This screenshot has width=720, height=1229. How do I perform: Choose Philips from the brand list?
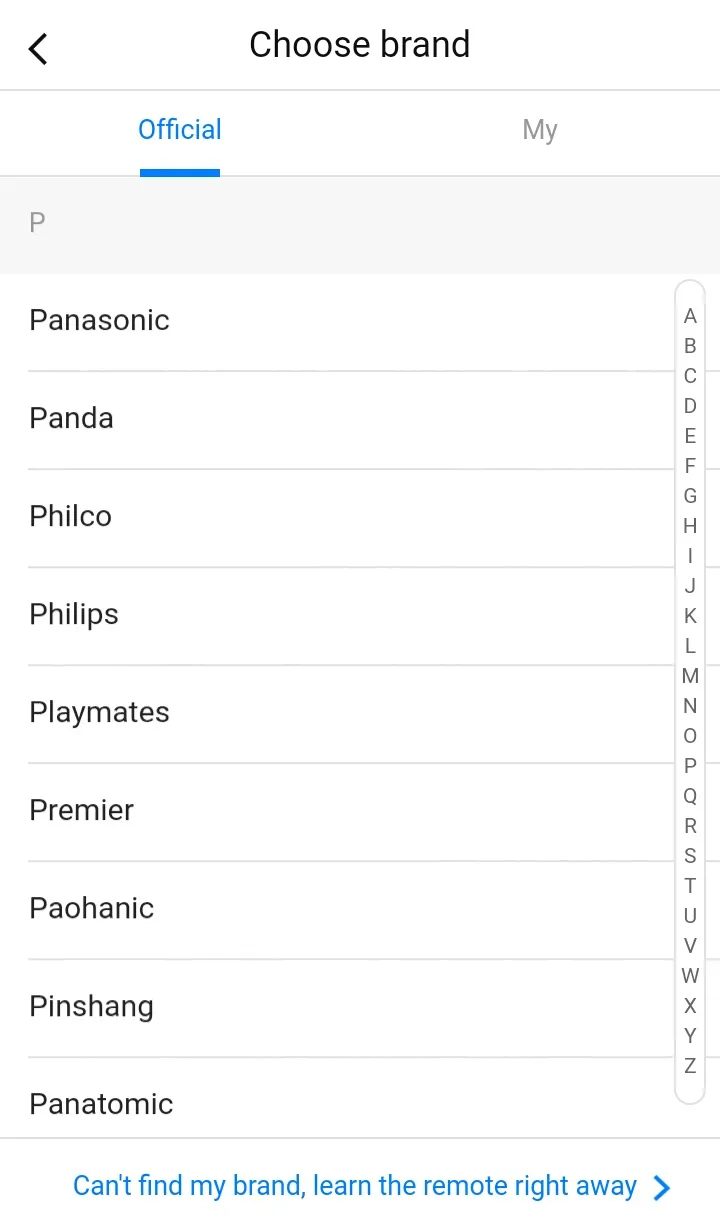(x=74, y=614)
